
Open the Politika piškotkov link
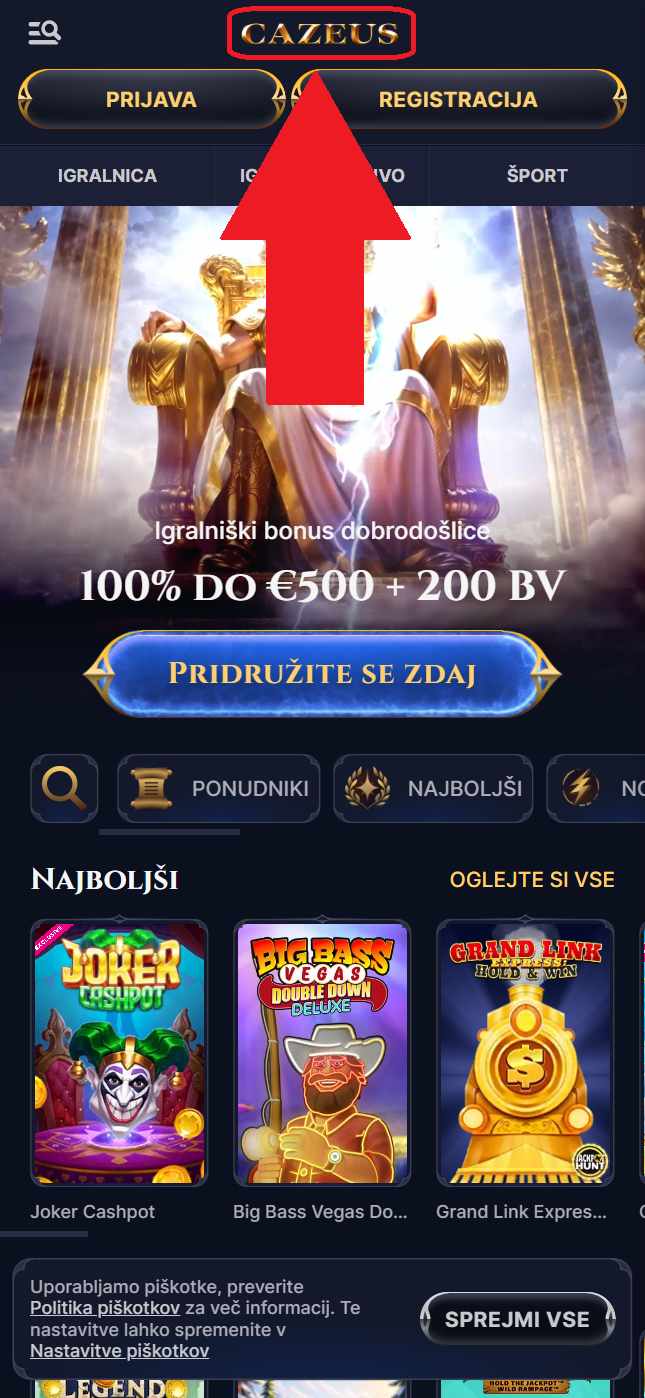point(105,1308)
